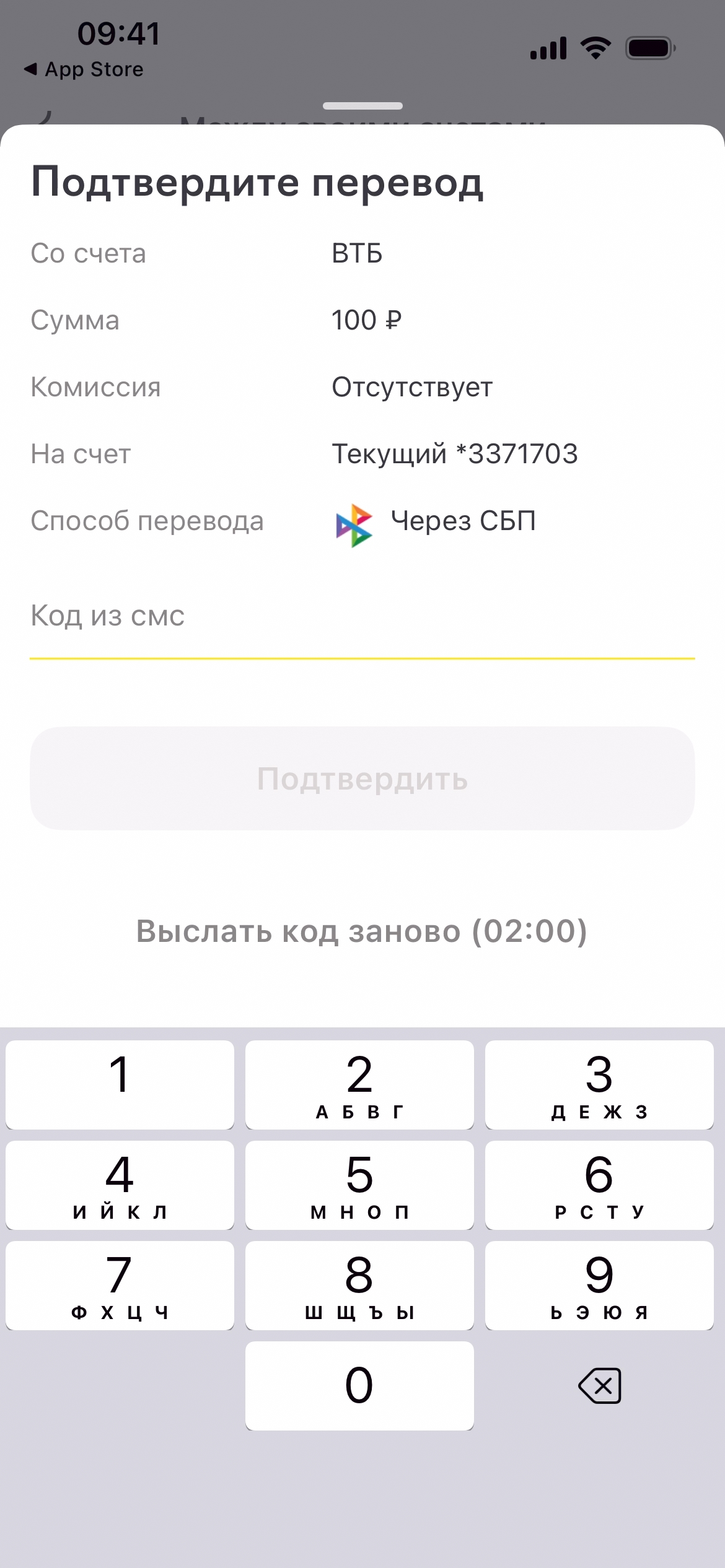Focus the SMS code input field
Screen dimensions: 725x1568
pyautogui.click(x=362, y=618)
